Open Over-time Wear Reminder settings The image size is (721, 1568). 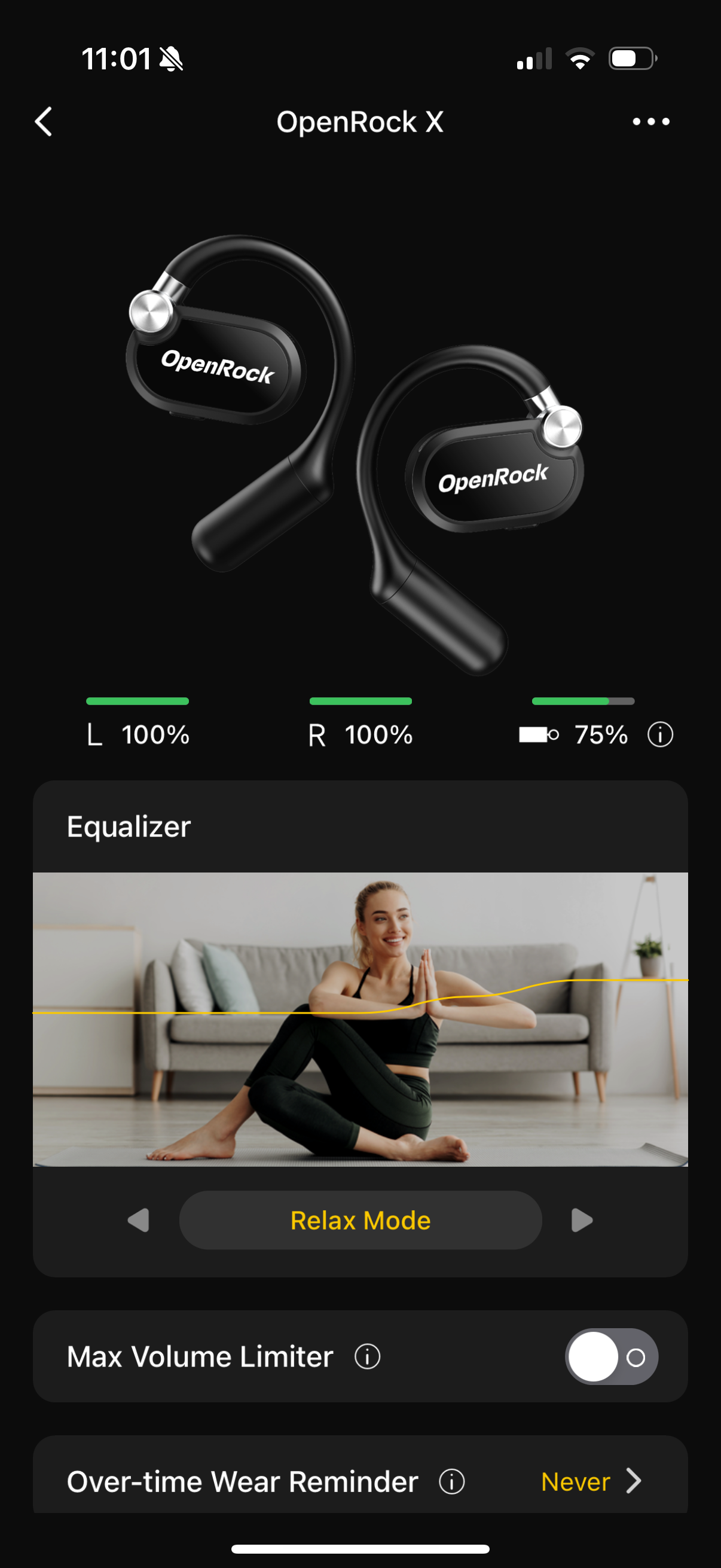point(590,1481)
